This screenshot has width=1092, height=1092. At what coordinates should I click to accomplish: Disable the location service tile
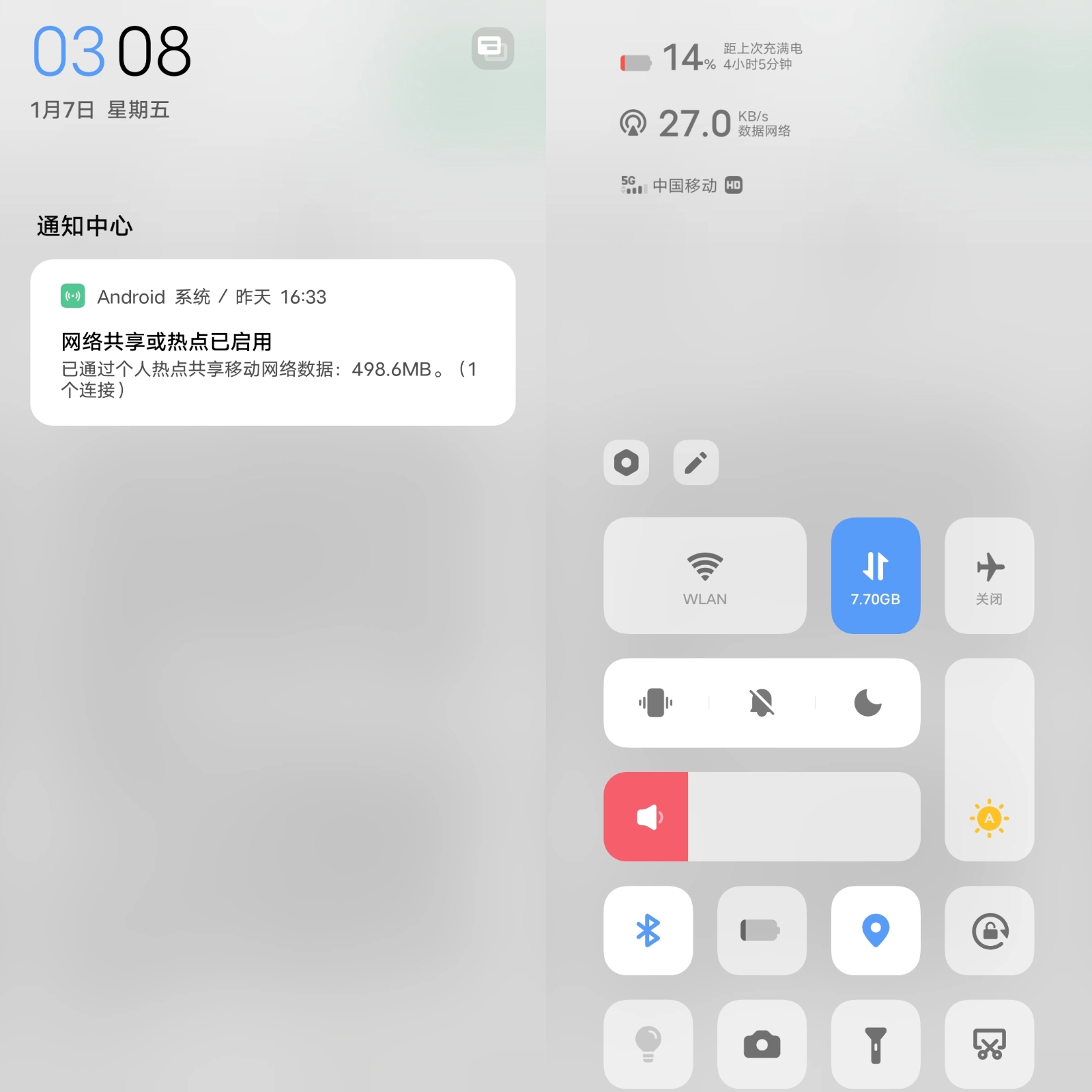pos(875,930)
